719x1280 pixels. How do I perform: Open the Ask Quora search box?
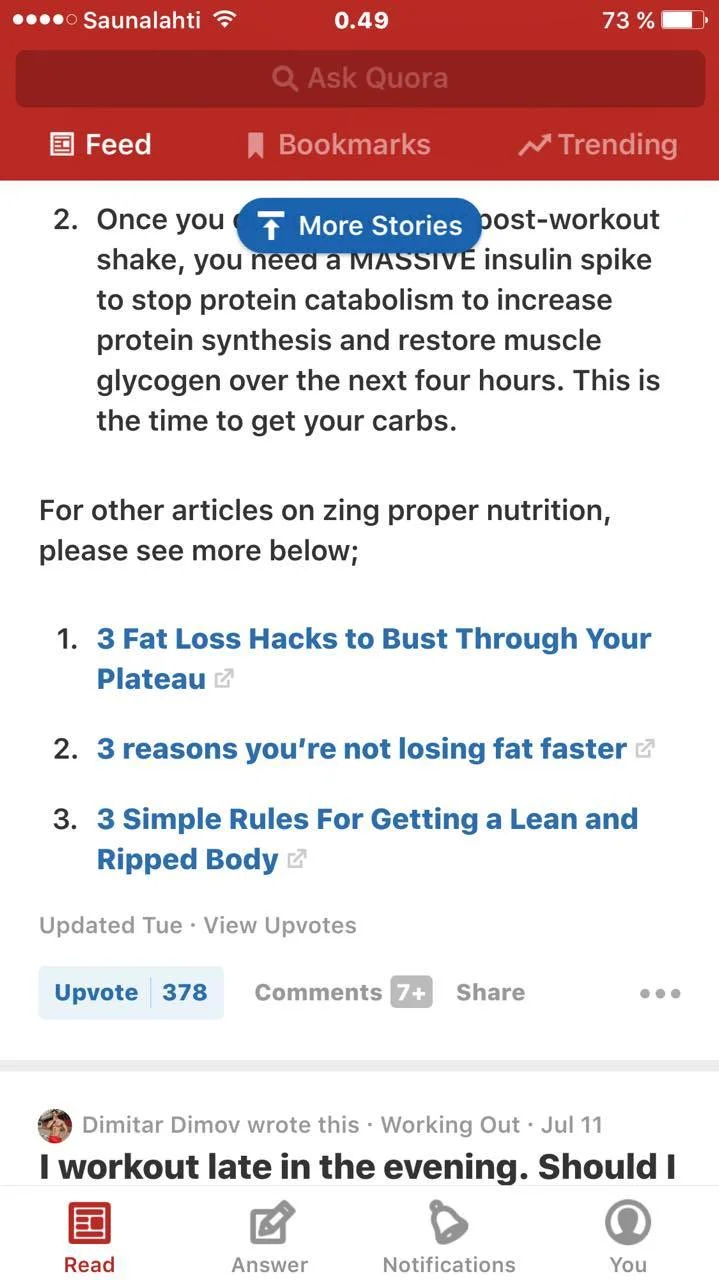(359, 78)
